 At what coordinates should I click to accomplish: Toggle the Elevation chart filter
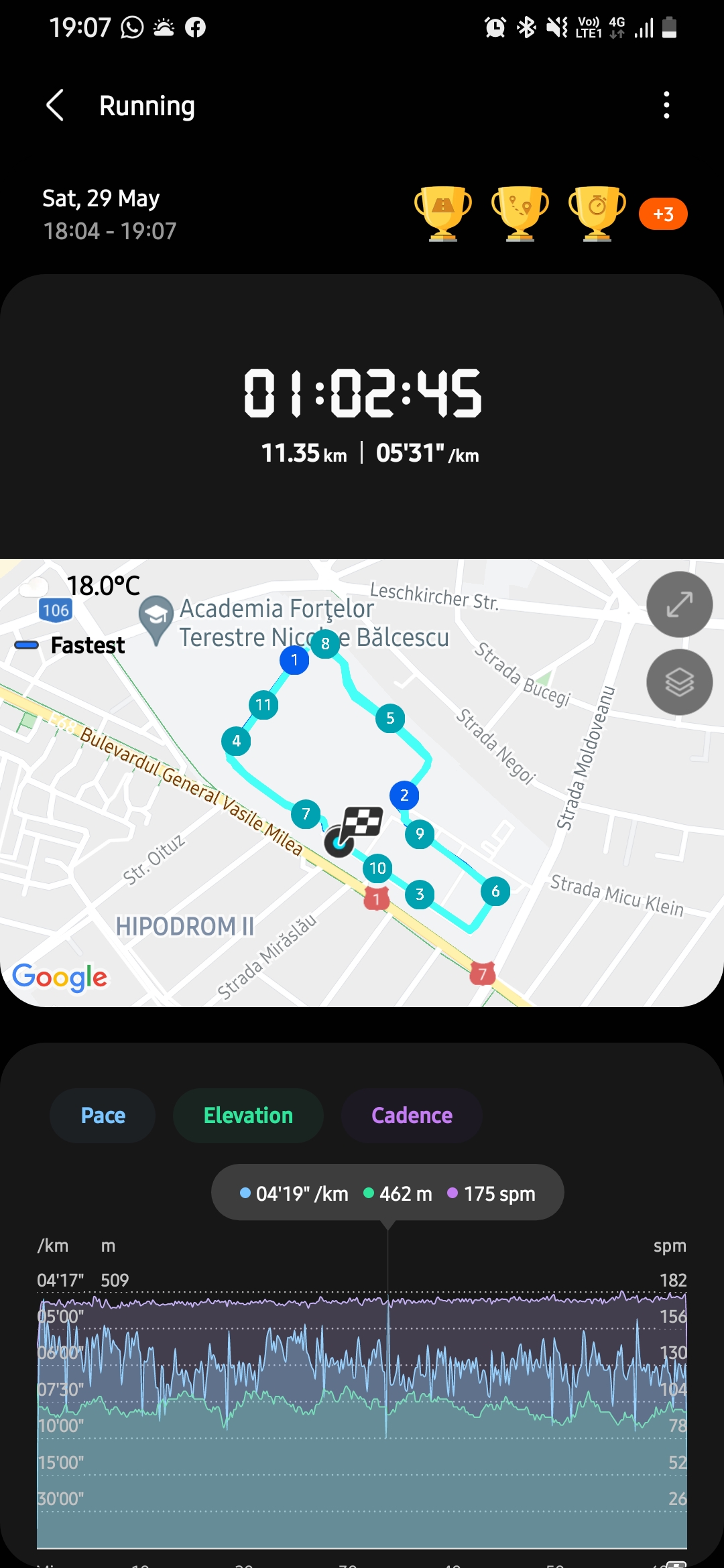pyautogui.click(x=248, y=1116)
